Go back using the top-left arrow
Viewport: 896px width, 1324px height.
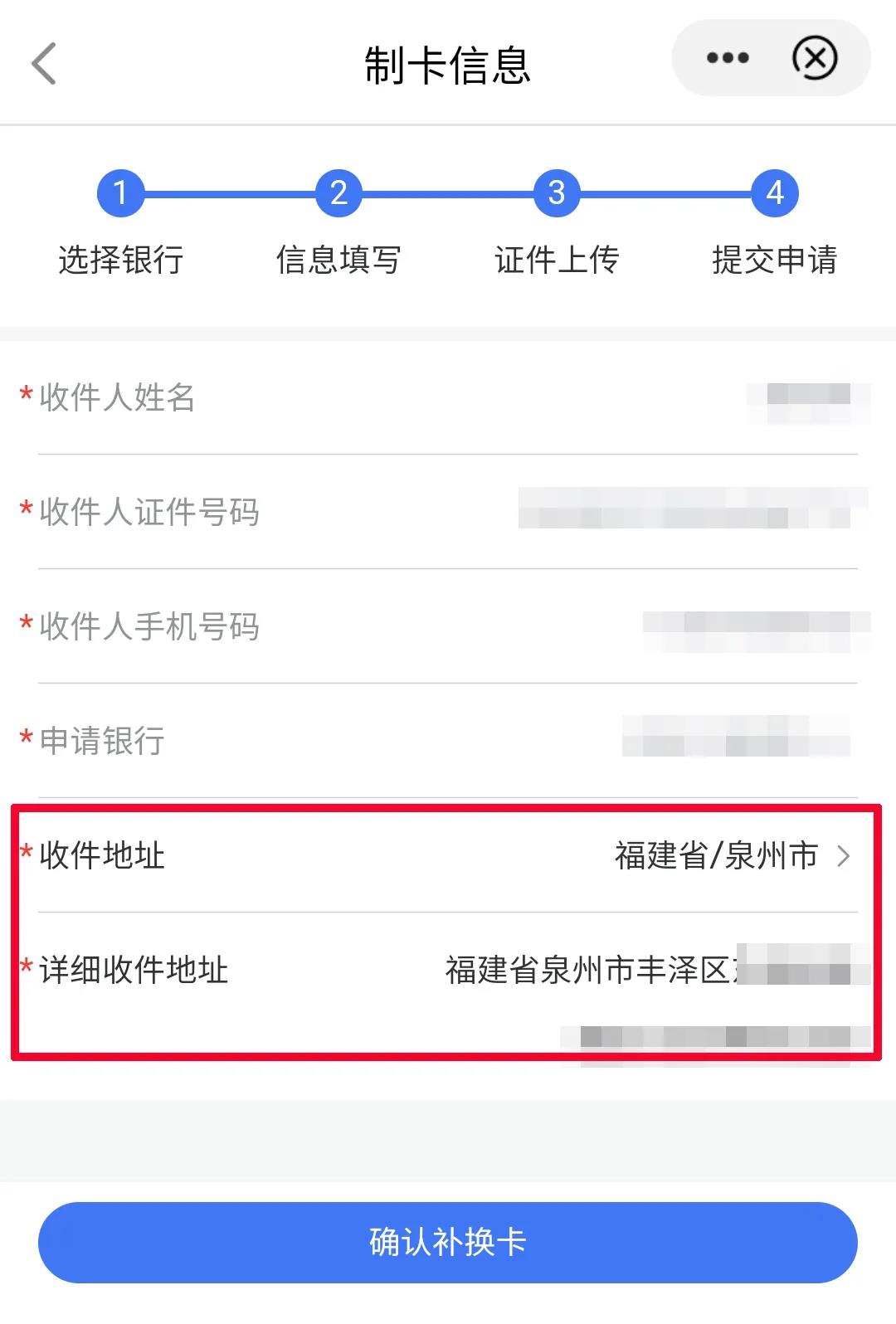[44, 64]
